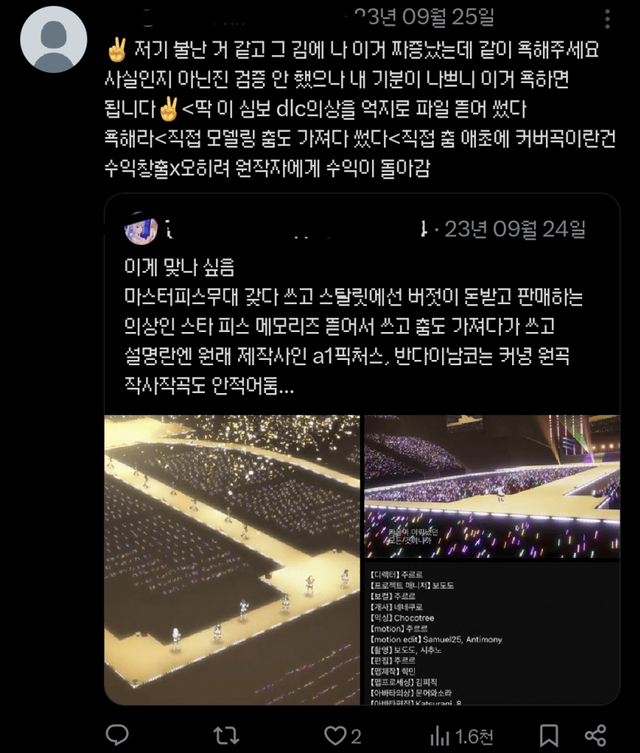
Task: Share this post
Action: click(595, 735)
